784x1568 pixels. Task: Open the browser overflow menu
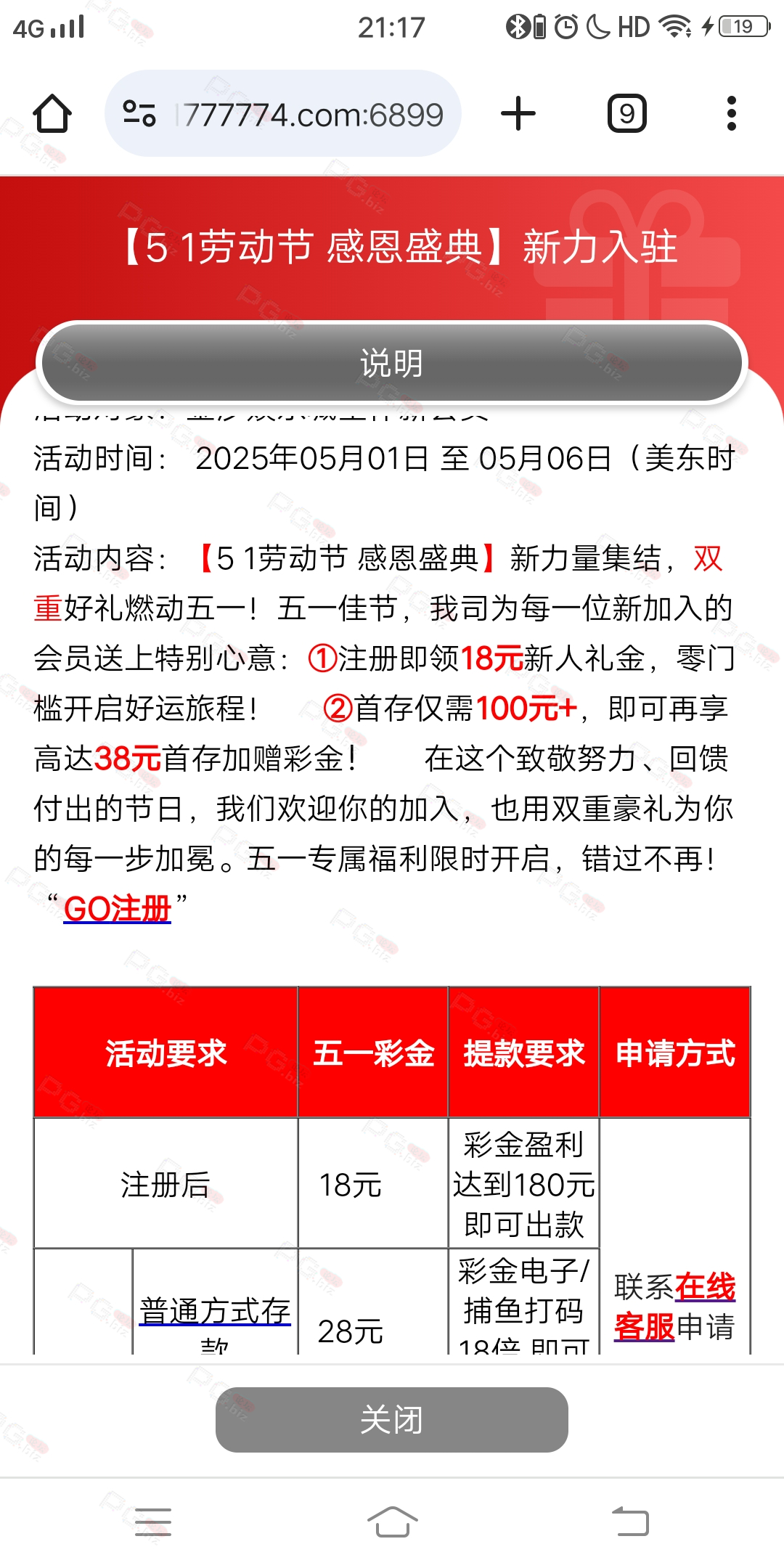pos(732,114)
